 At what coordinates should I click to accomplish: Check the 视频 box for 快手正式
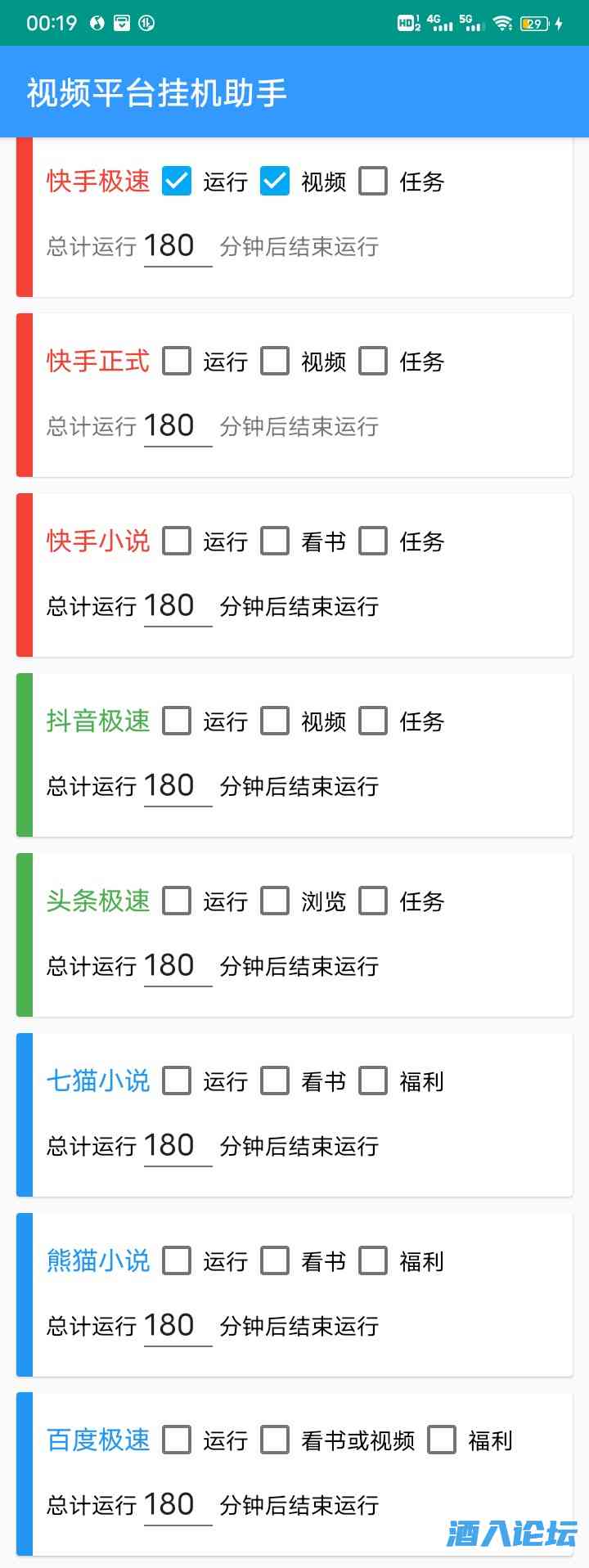point(275,361)
